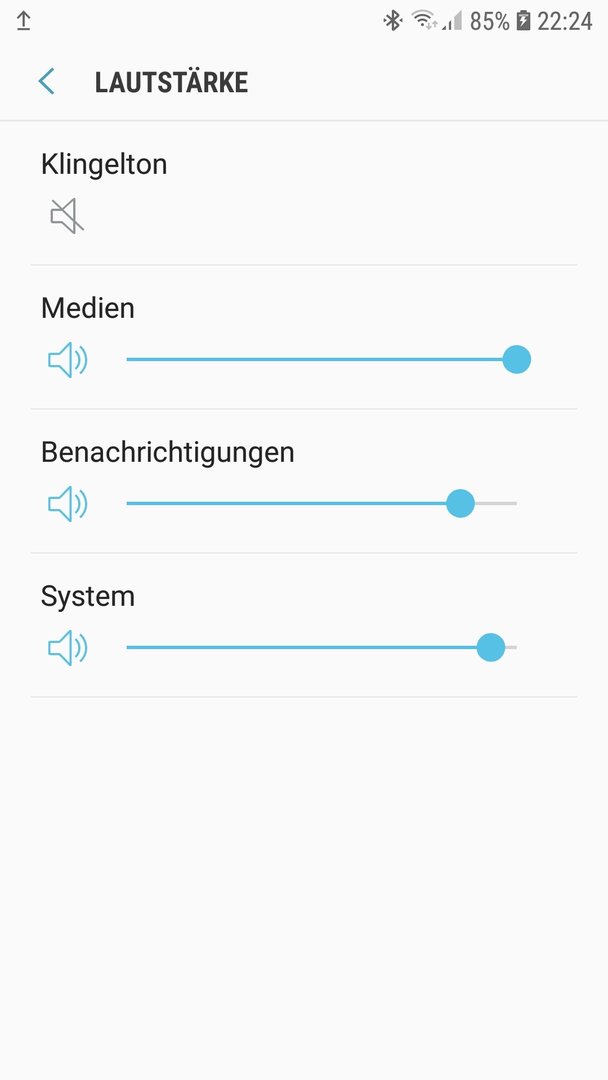Tap the Benachrichtigungen volume slider
Viewport: 608px width, 1080px height.
tap(322, 503)
